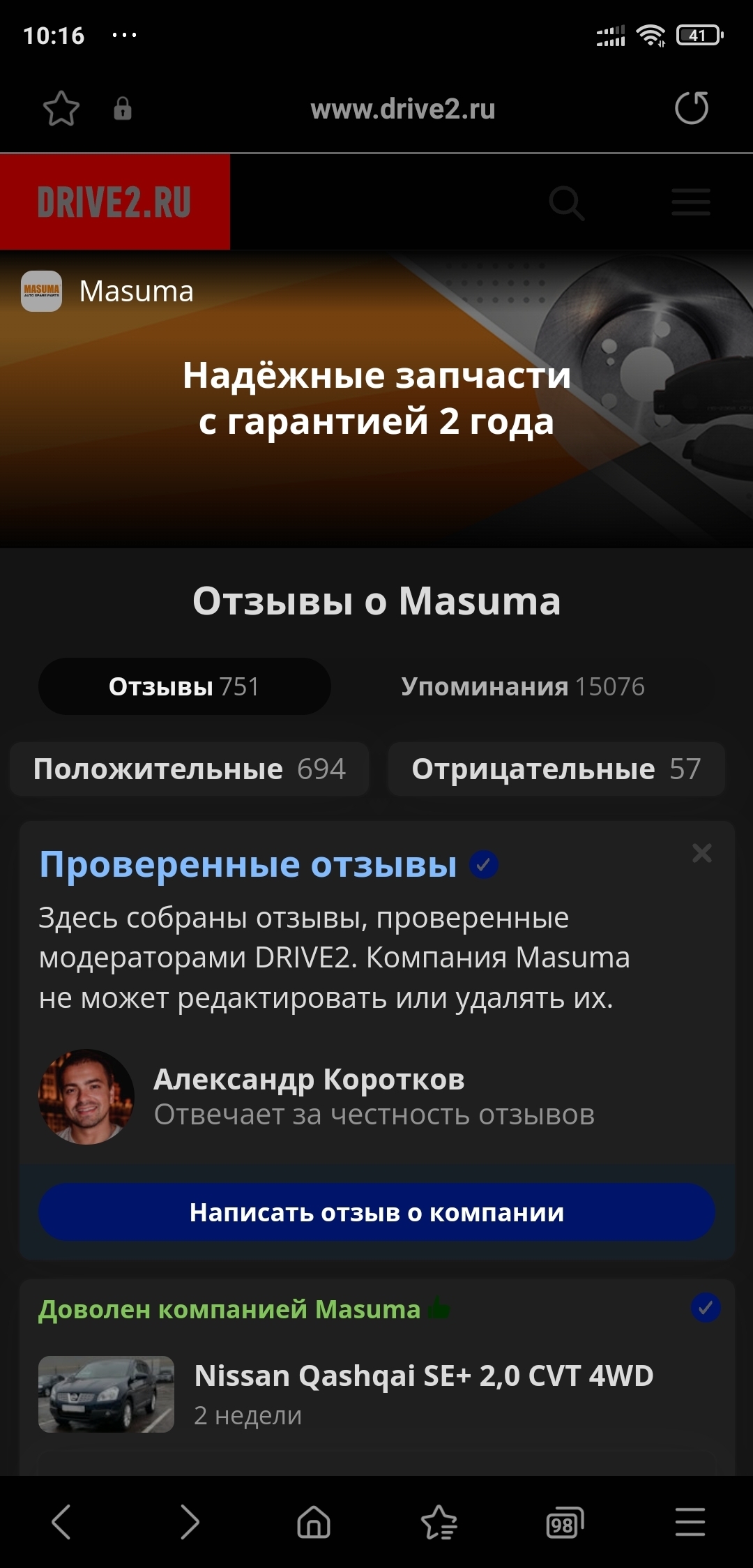Open the 98 open tabs switcher

[564, 1523]
